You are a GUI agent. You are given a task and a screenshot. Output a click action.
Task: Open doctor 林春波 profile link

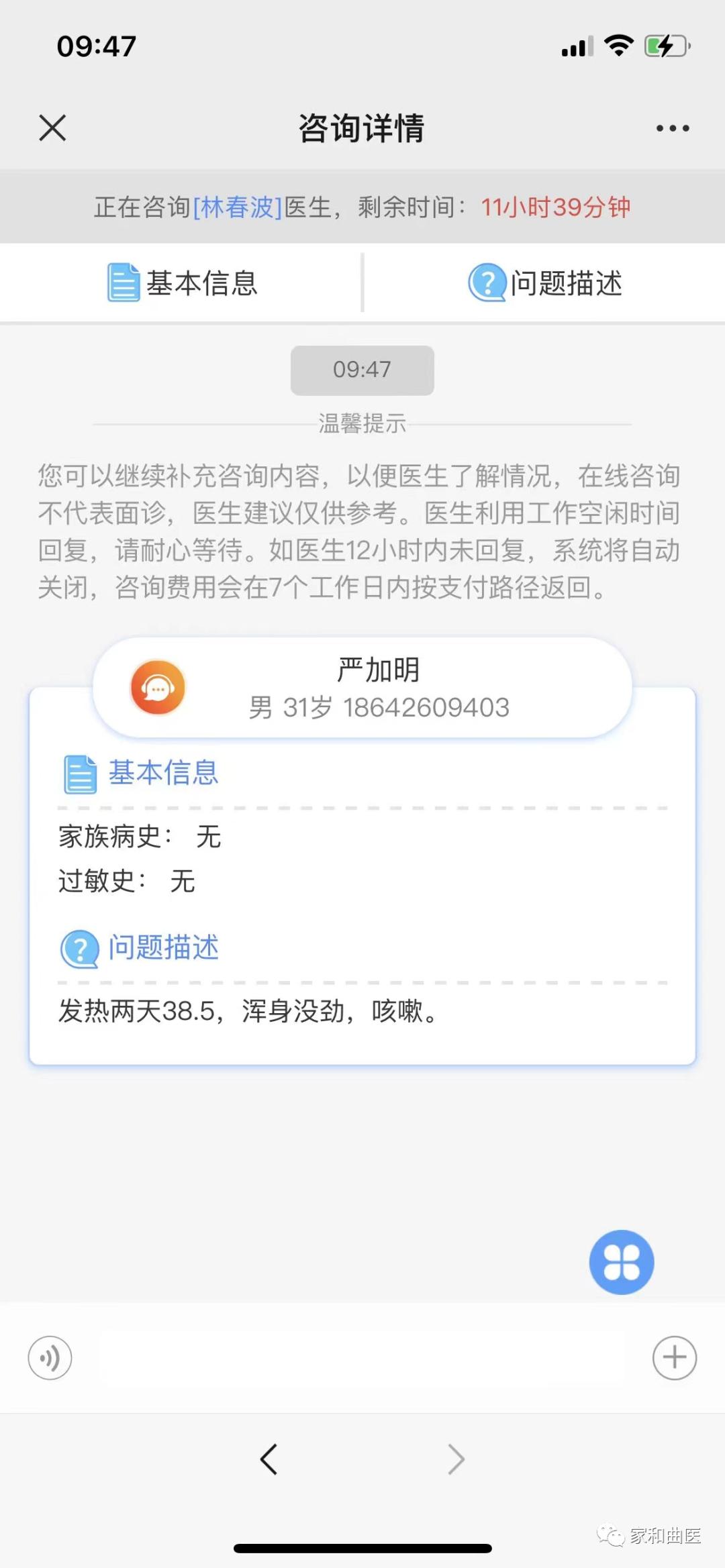click(236, 207)
